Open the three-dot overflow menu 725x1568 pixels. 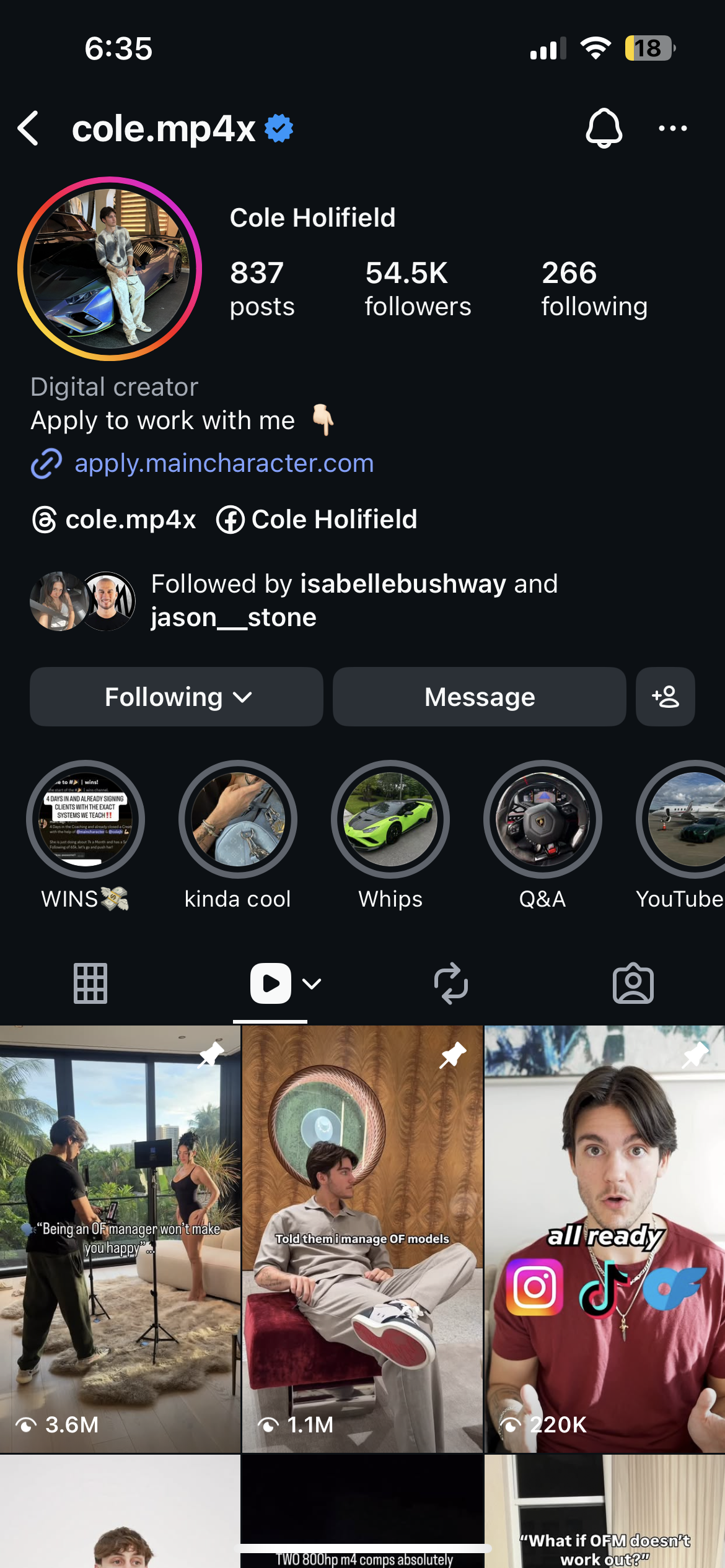[672, 129]
